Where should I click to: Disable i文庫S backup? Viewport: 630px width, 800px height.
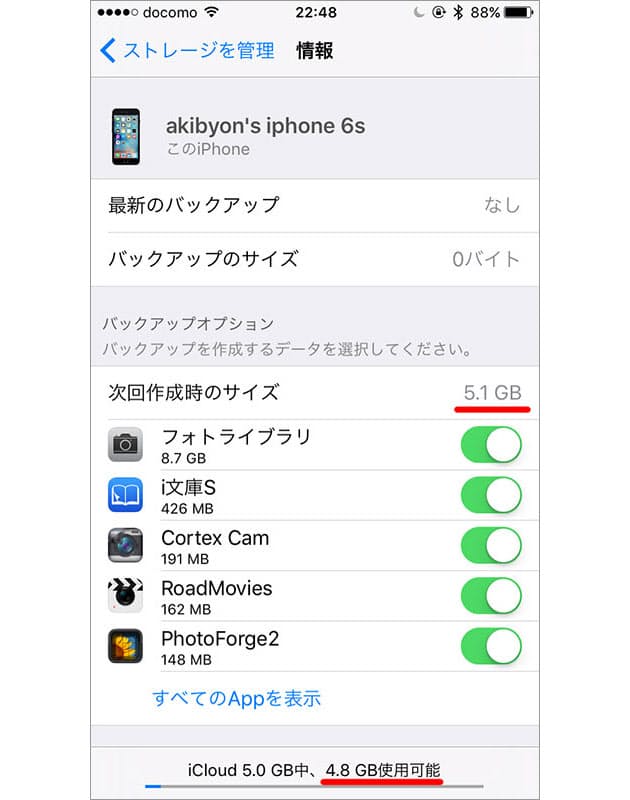click(491, 494)
